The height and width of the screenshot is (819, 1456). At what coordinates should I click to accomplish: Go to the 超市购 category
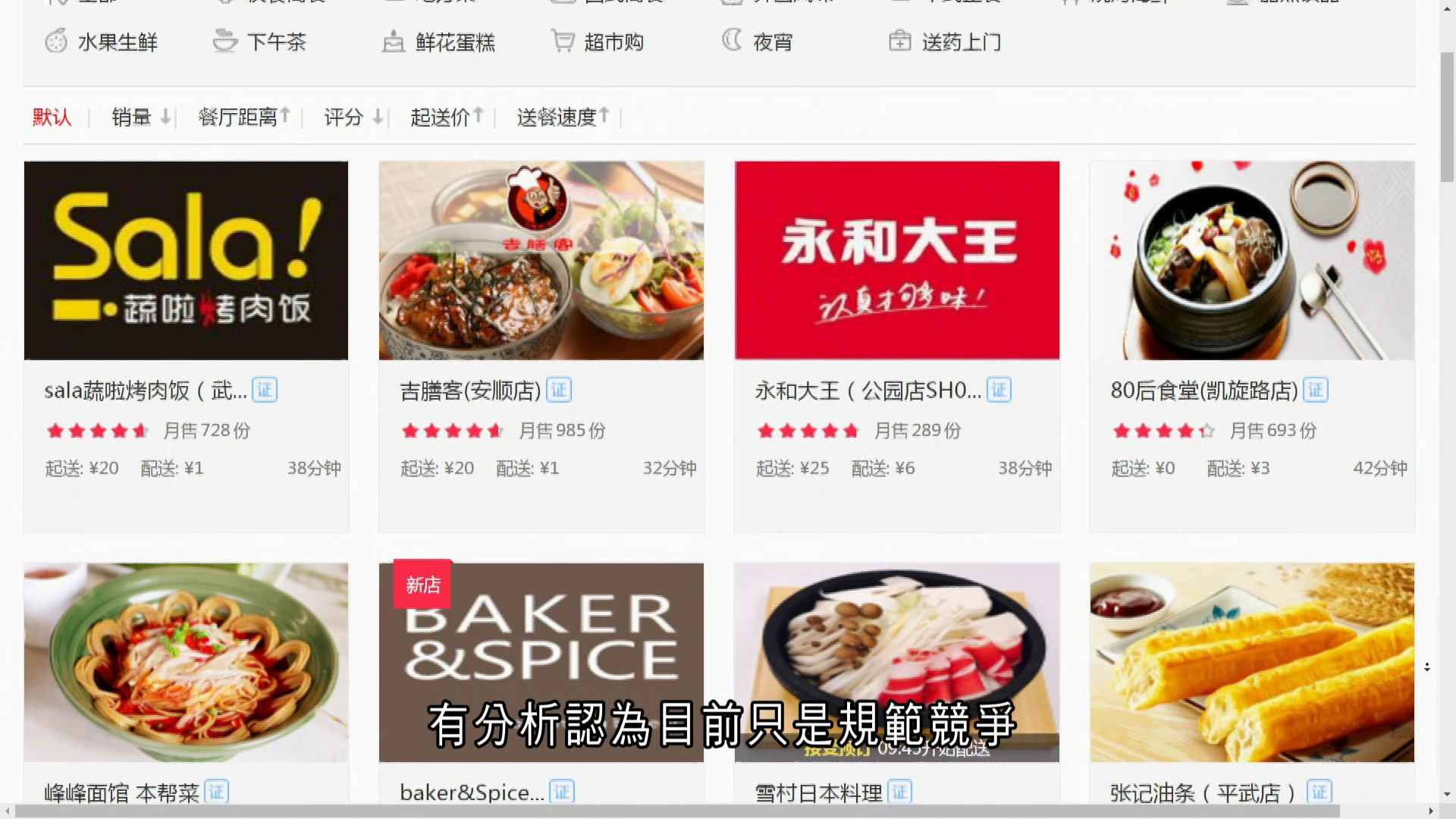click(598, 42)
